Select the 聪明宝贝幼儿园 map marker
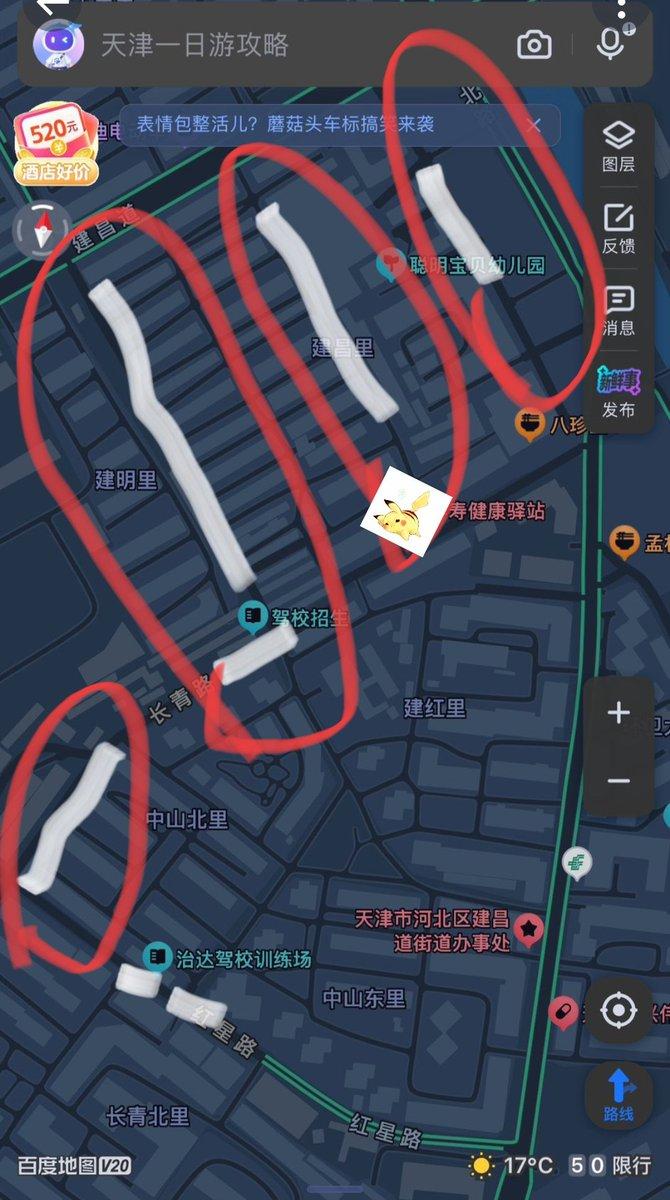This screenshot has width=670, height=1200. 390,265
